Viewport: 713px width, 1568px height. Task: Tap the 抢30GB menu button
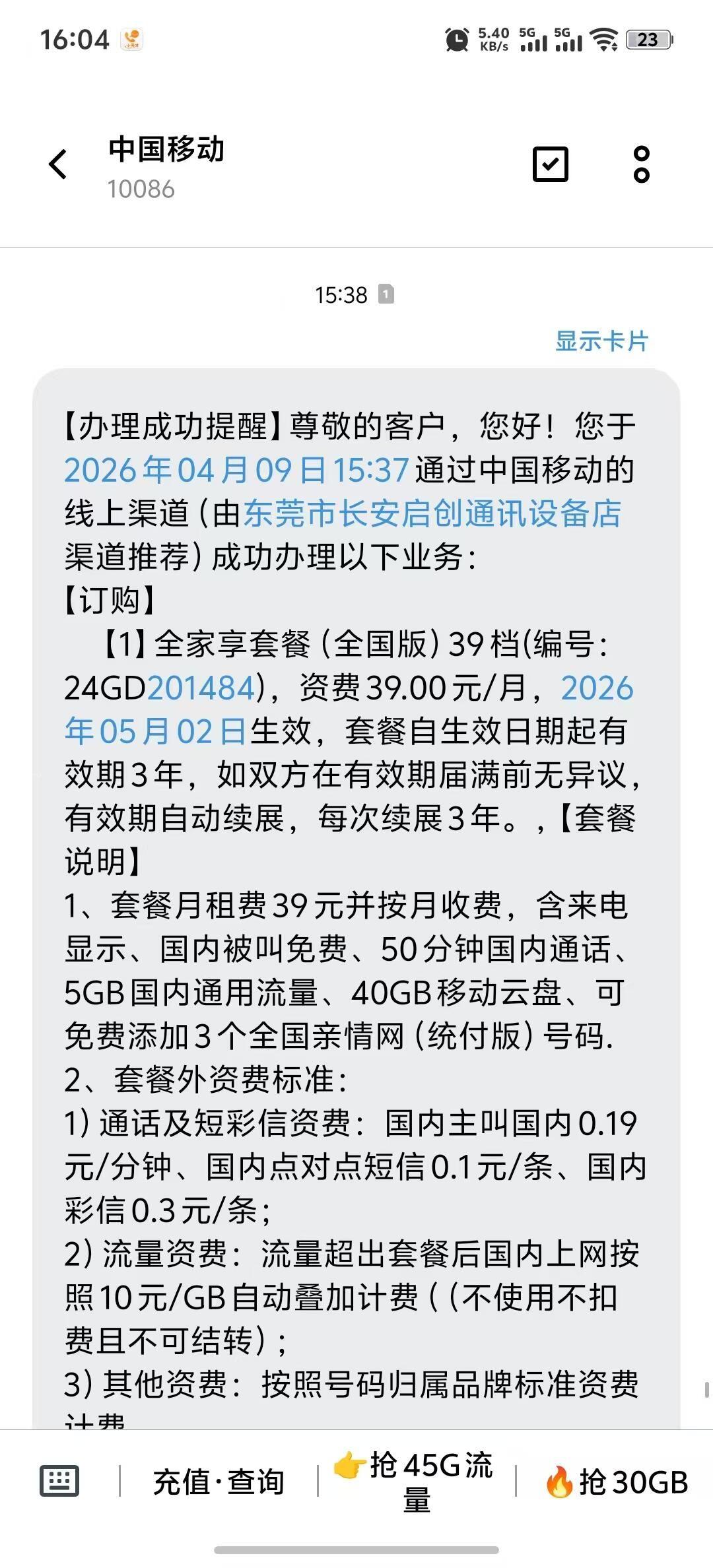click(x=616, y=1482)
